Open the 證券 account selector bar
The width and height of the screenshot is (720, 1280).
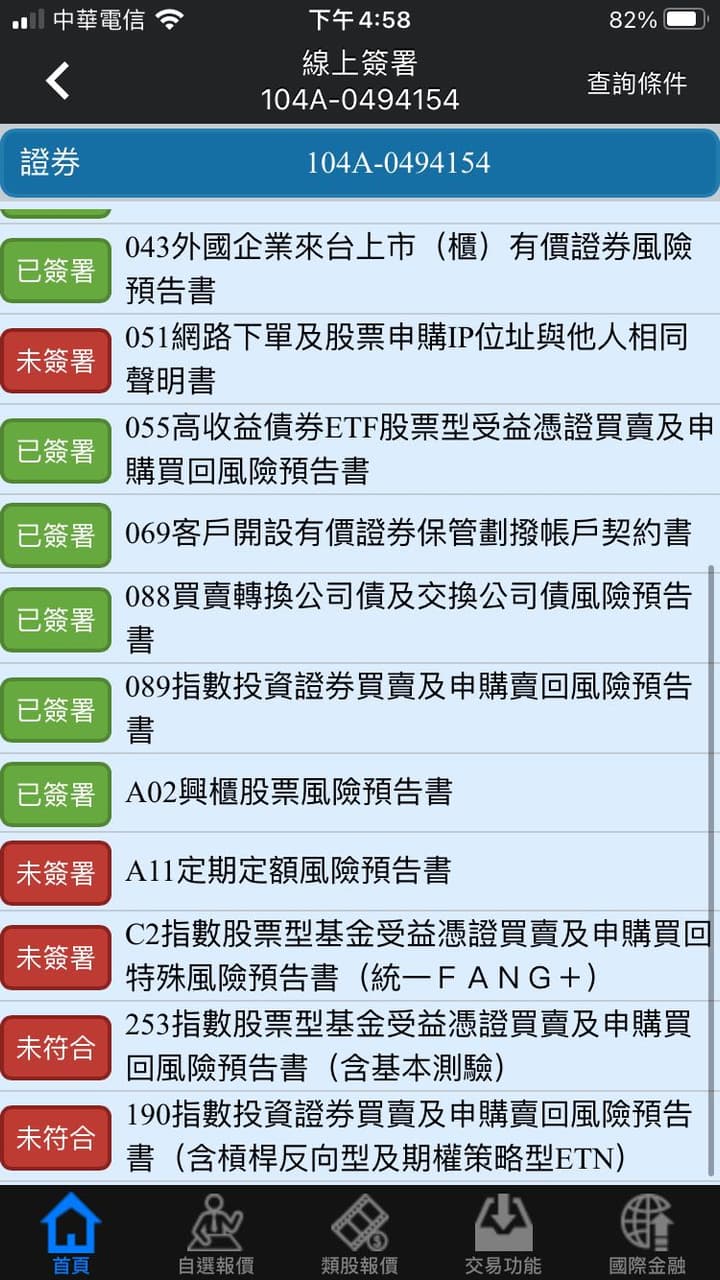pyautogui.click(x=360, y=163)
